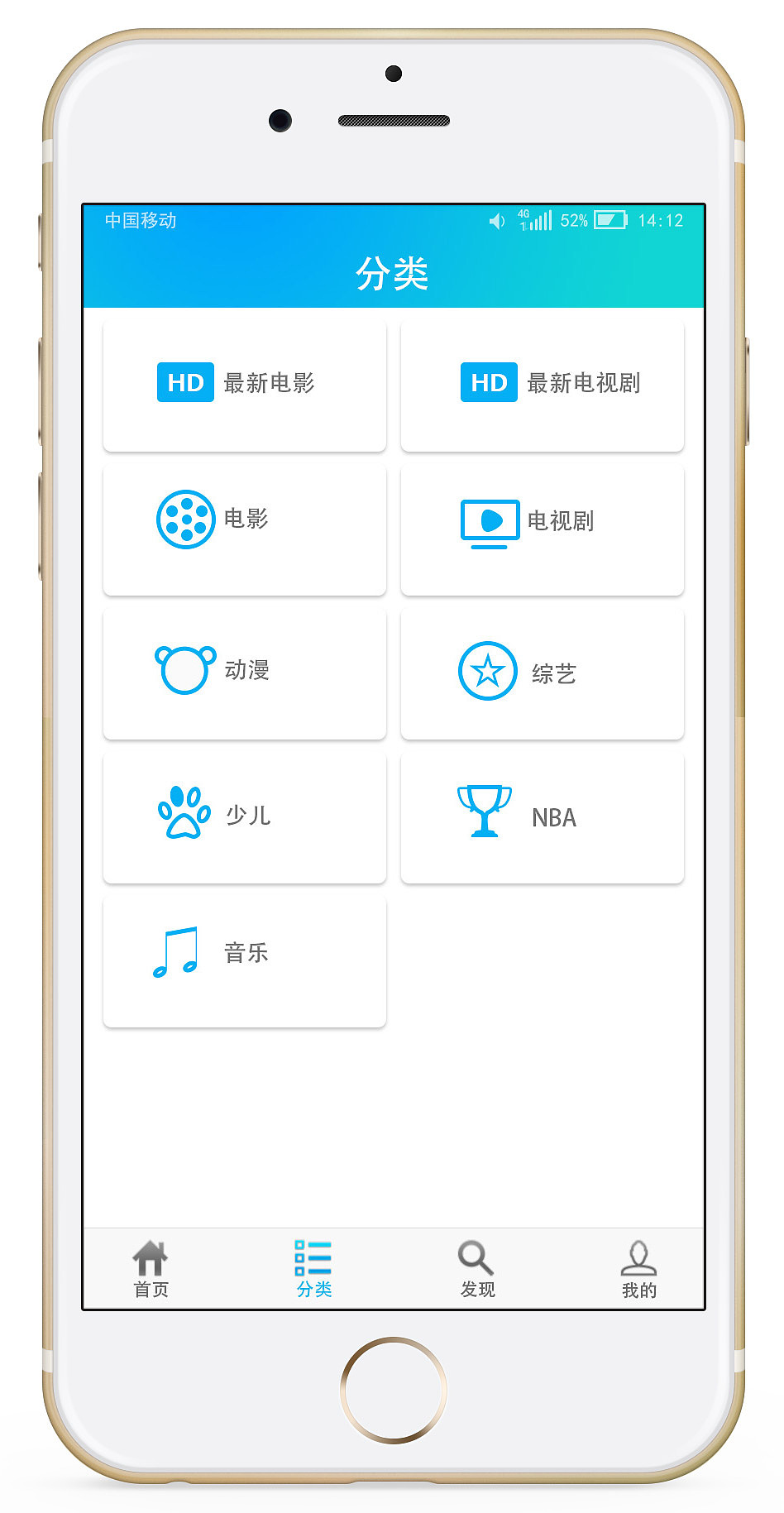Screen dimensions: 784x1513
Task: Tap the HD badge next to 最新电影
Action: (185, 382)
